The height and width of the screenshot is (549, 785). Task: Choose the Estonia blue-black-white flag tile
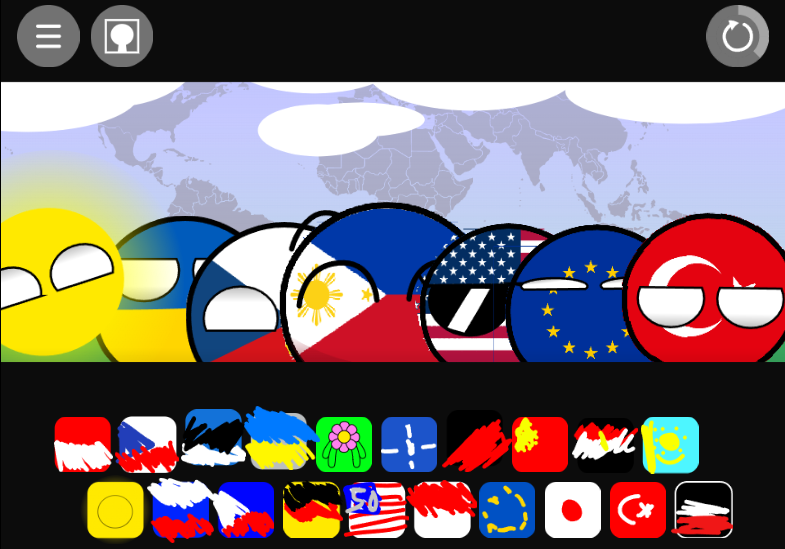213,438
